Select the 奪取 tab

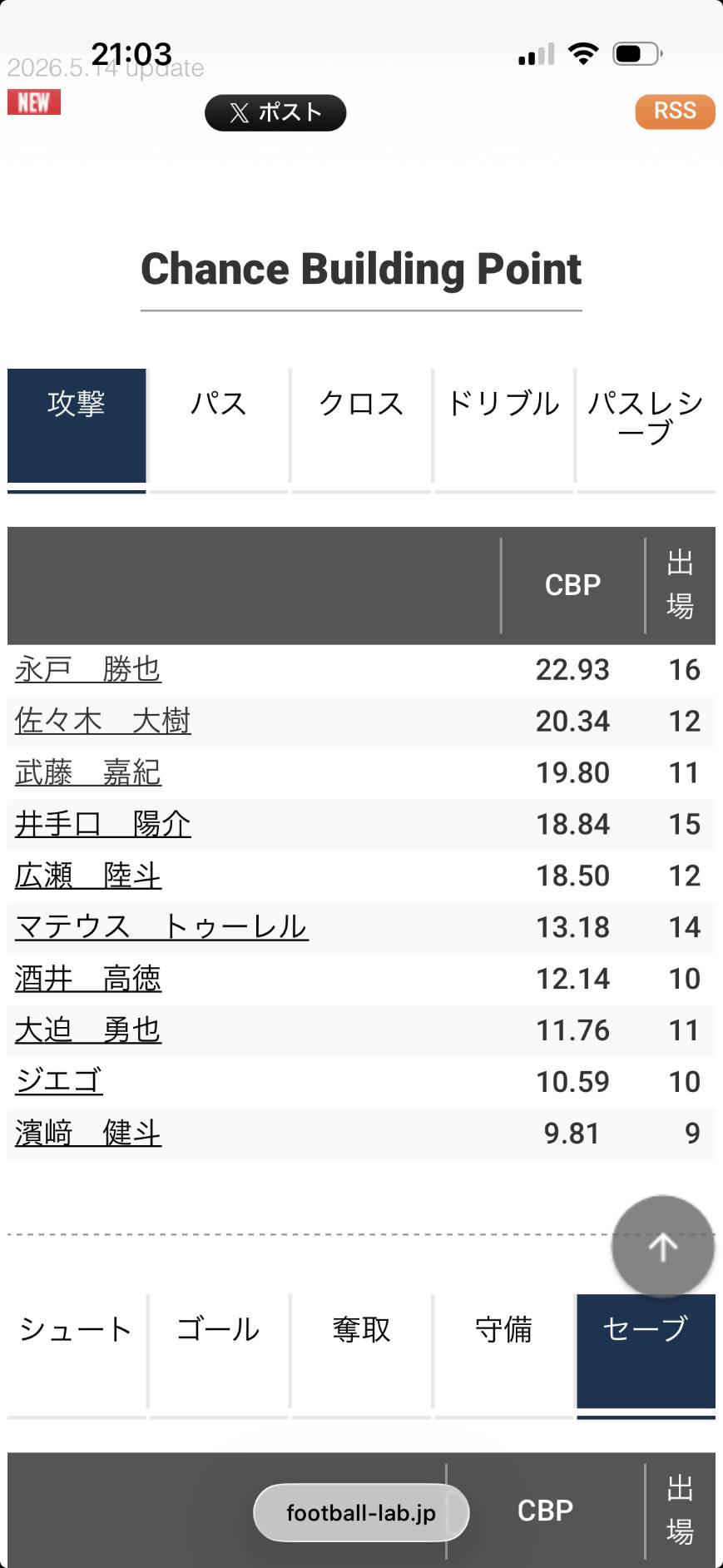click(361, 1351)
